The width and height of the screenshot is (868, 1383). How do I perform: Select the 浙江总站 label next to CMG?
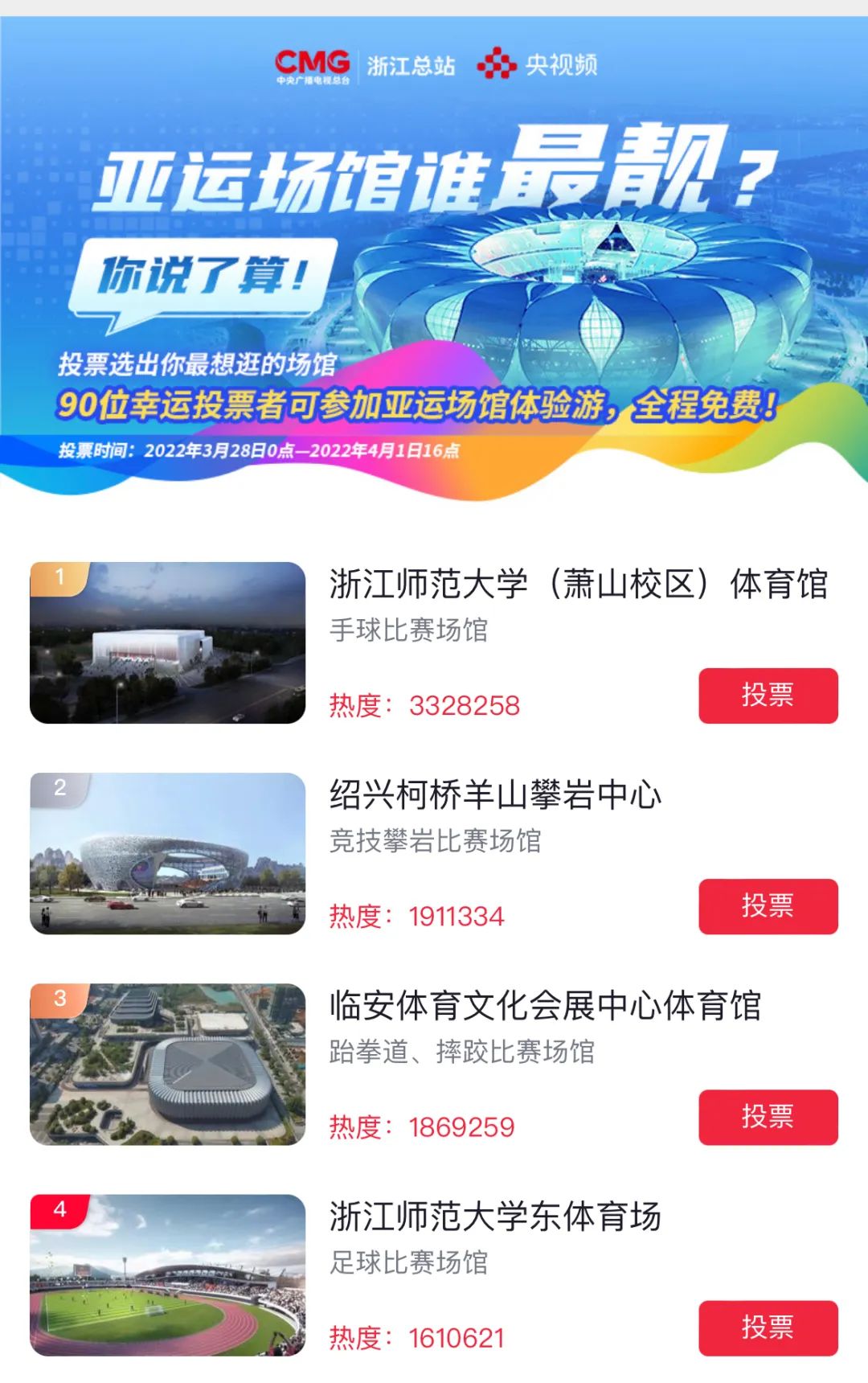click(411, 64)
